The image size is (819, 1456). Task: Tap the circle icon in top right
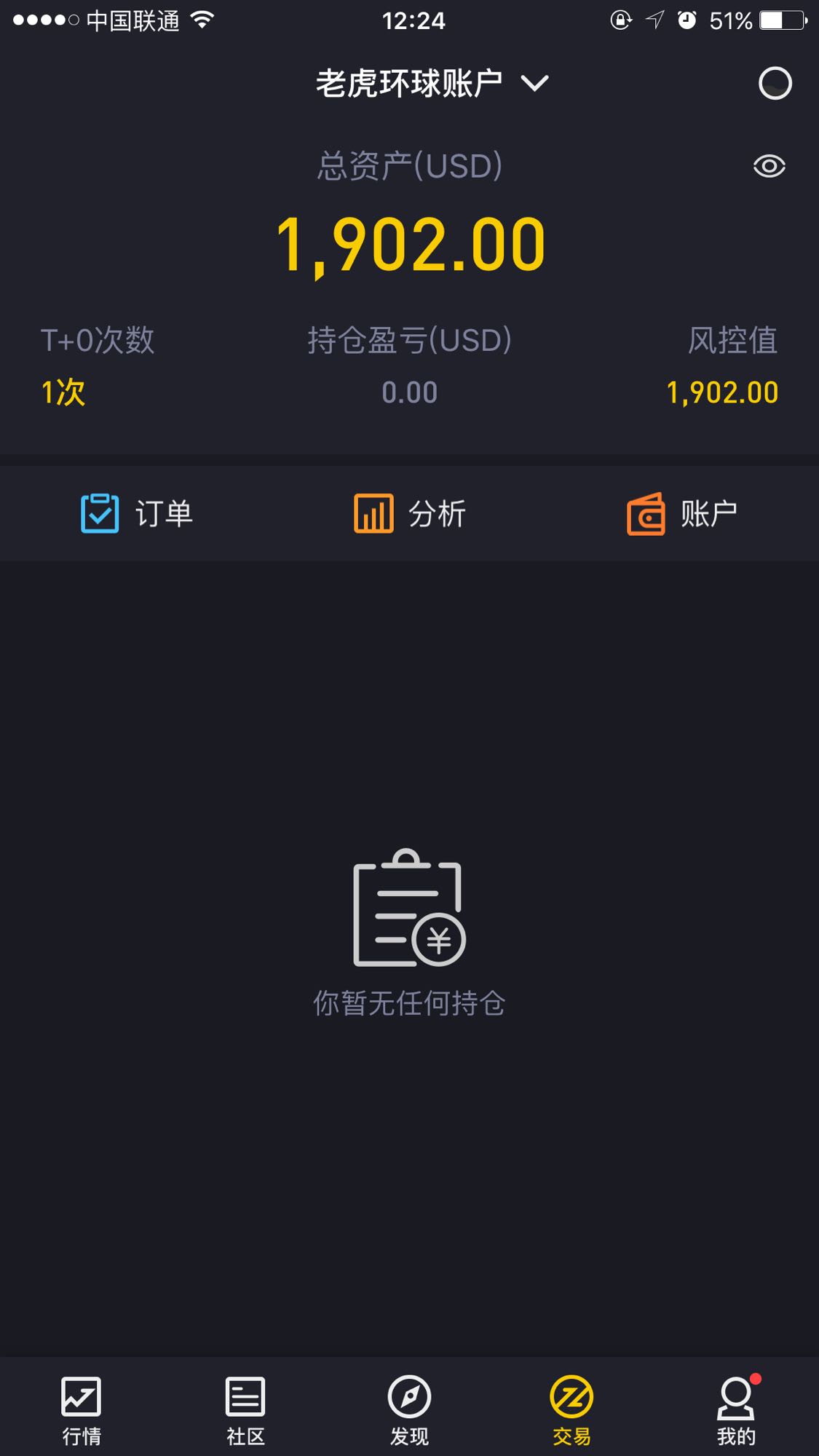[775, 83]
